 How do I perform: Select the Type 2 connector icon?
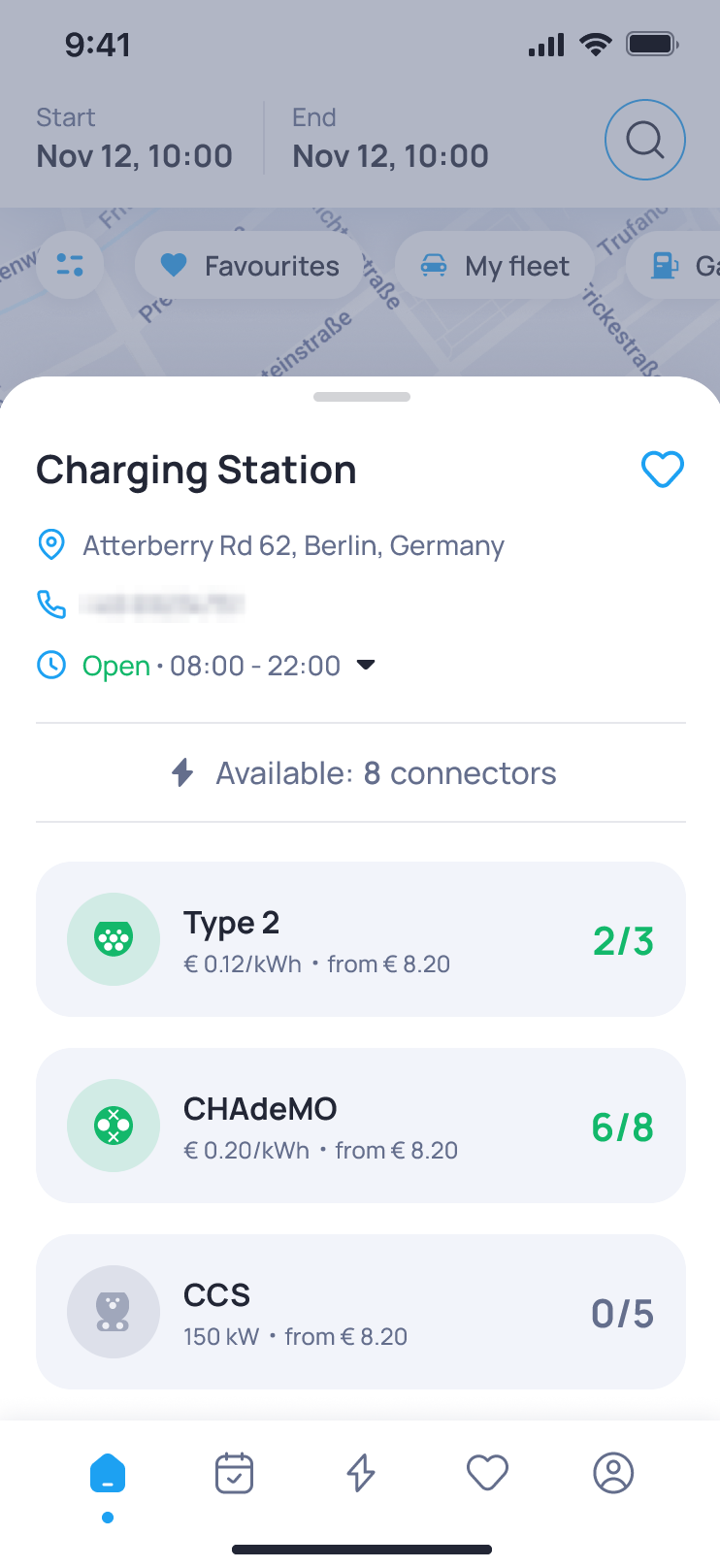point(114,938)
